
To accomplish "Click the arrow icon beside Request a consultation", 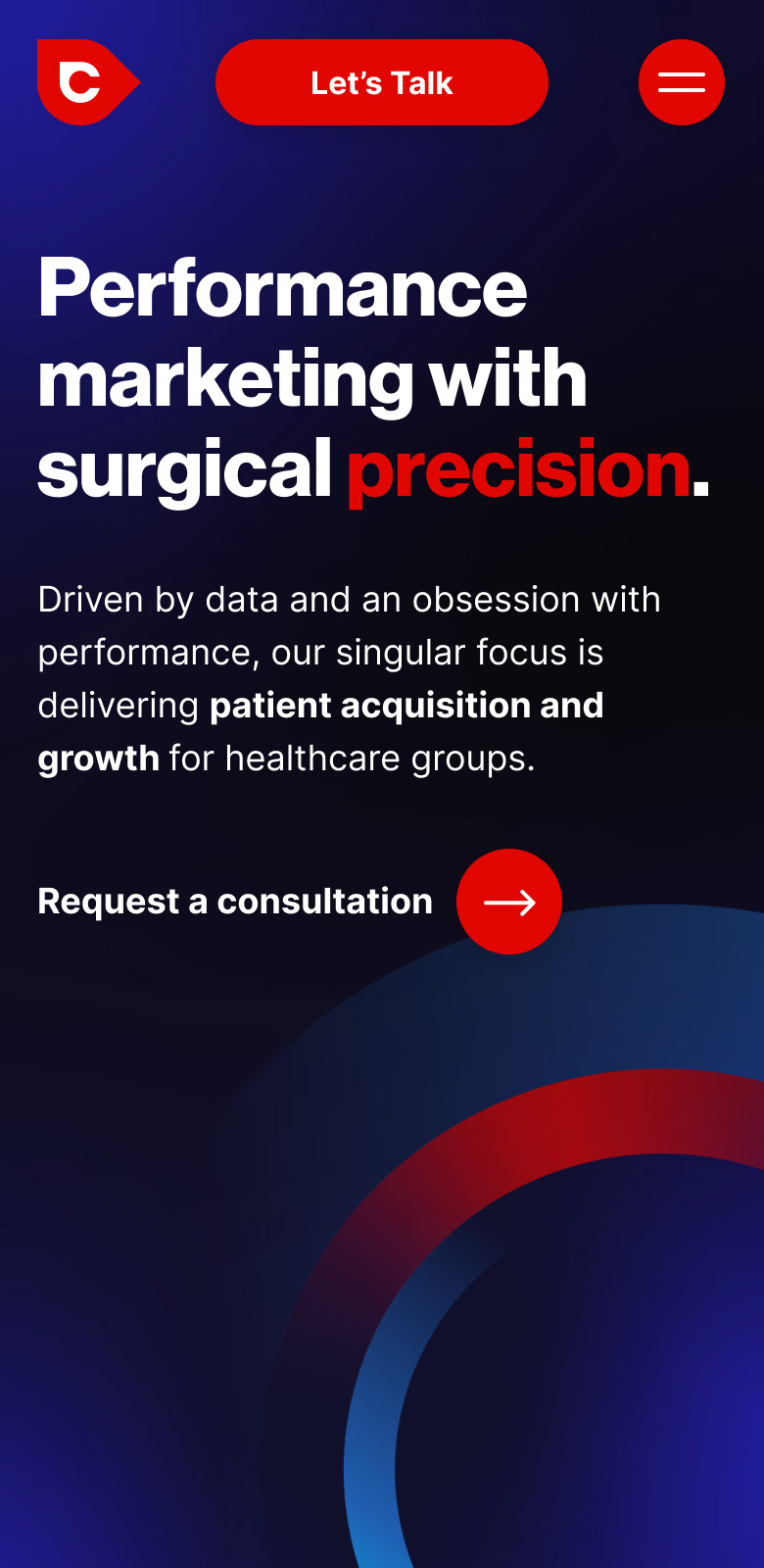I will (x=509, y=902).
